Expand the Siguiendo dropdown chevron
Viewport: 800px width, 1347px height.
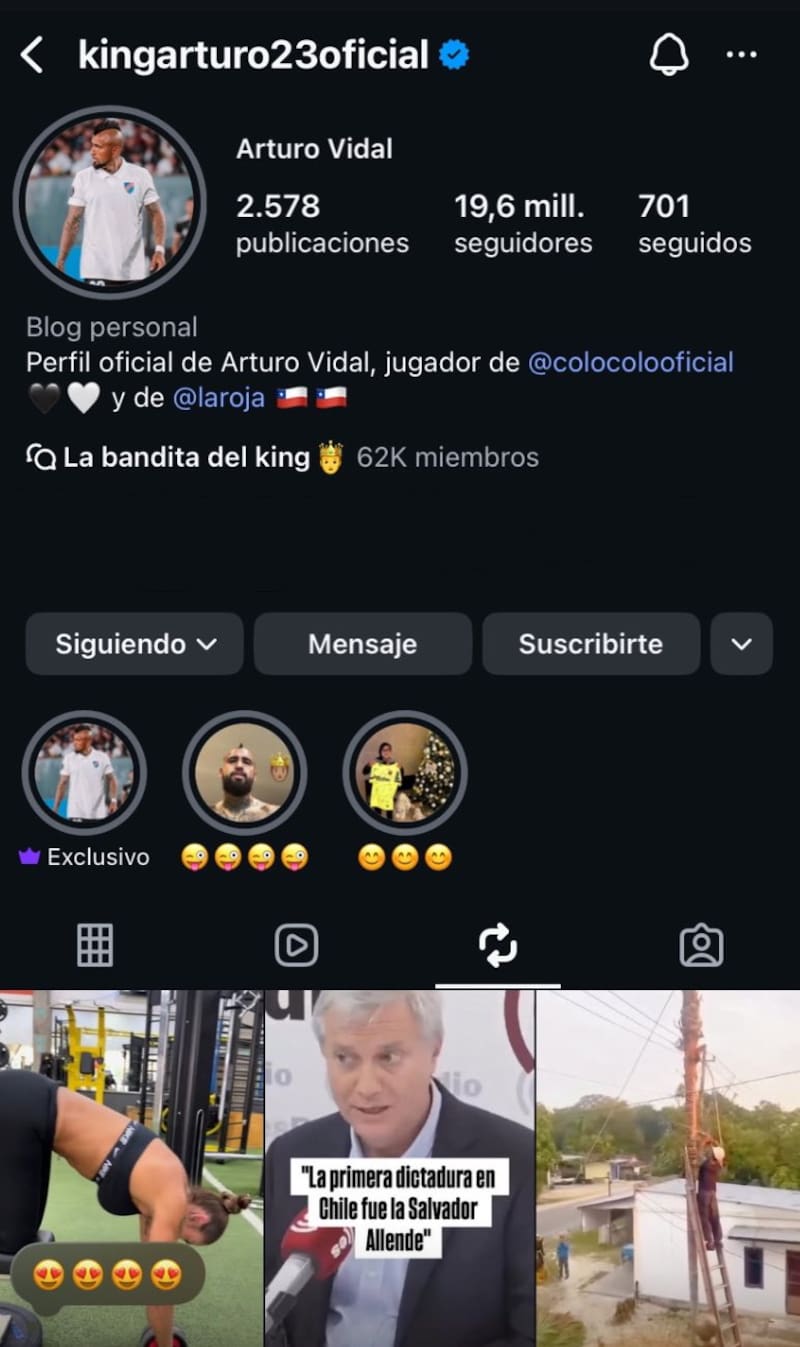(208, 644)
